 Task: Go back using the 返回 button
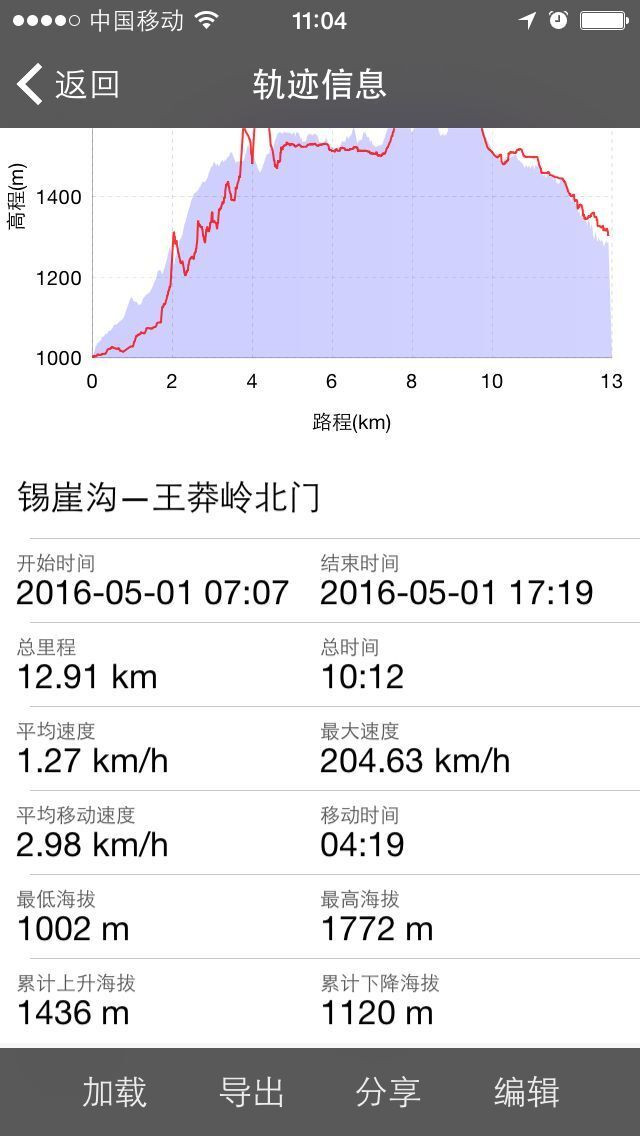[67, 84]
